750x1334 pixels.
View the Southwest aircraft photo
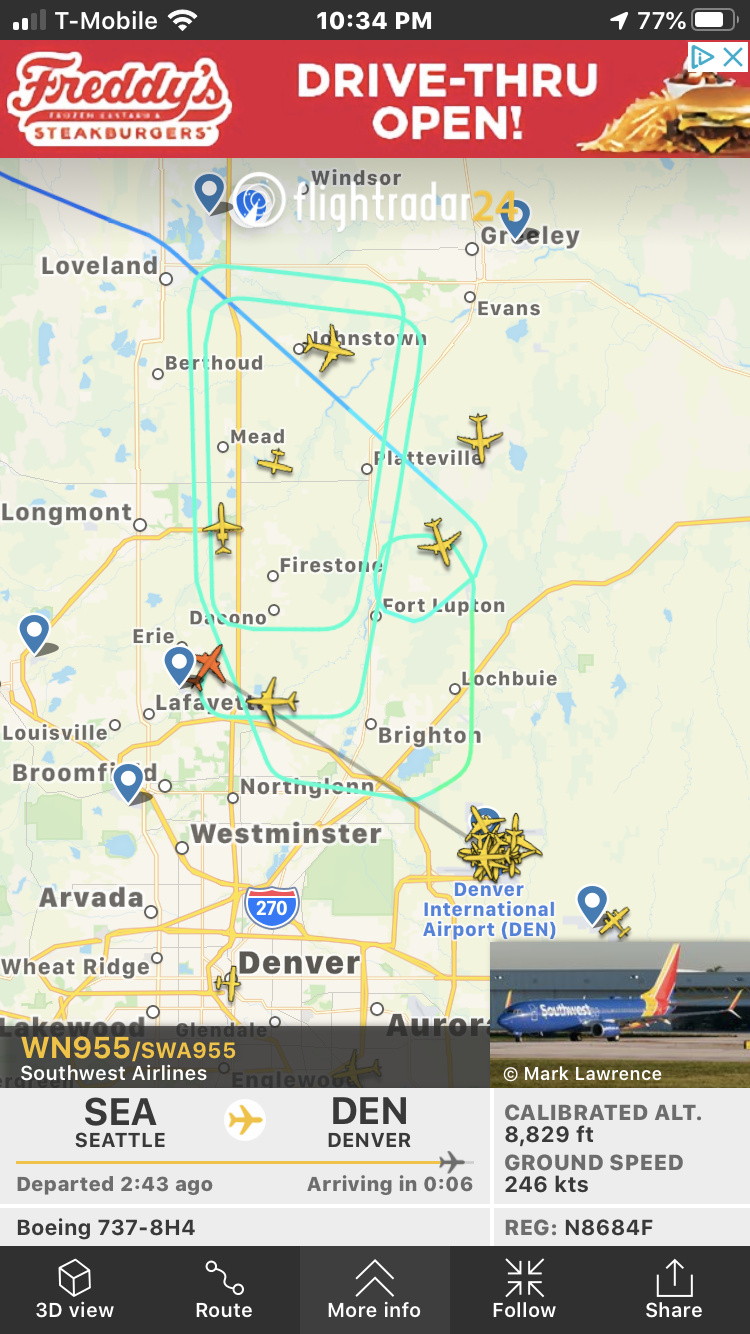click(620, 1010)
